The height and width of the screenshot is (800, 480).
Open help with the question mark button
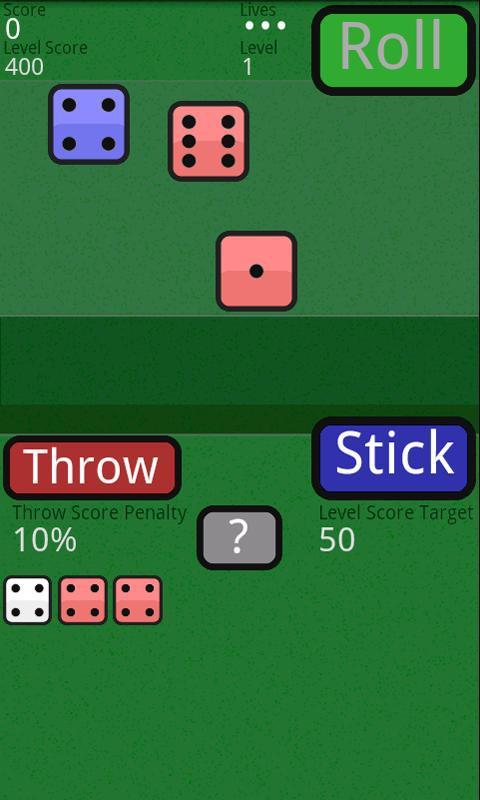(239, 537)
